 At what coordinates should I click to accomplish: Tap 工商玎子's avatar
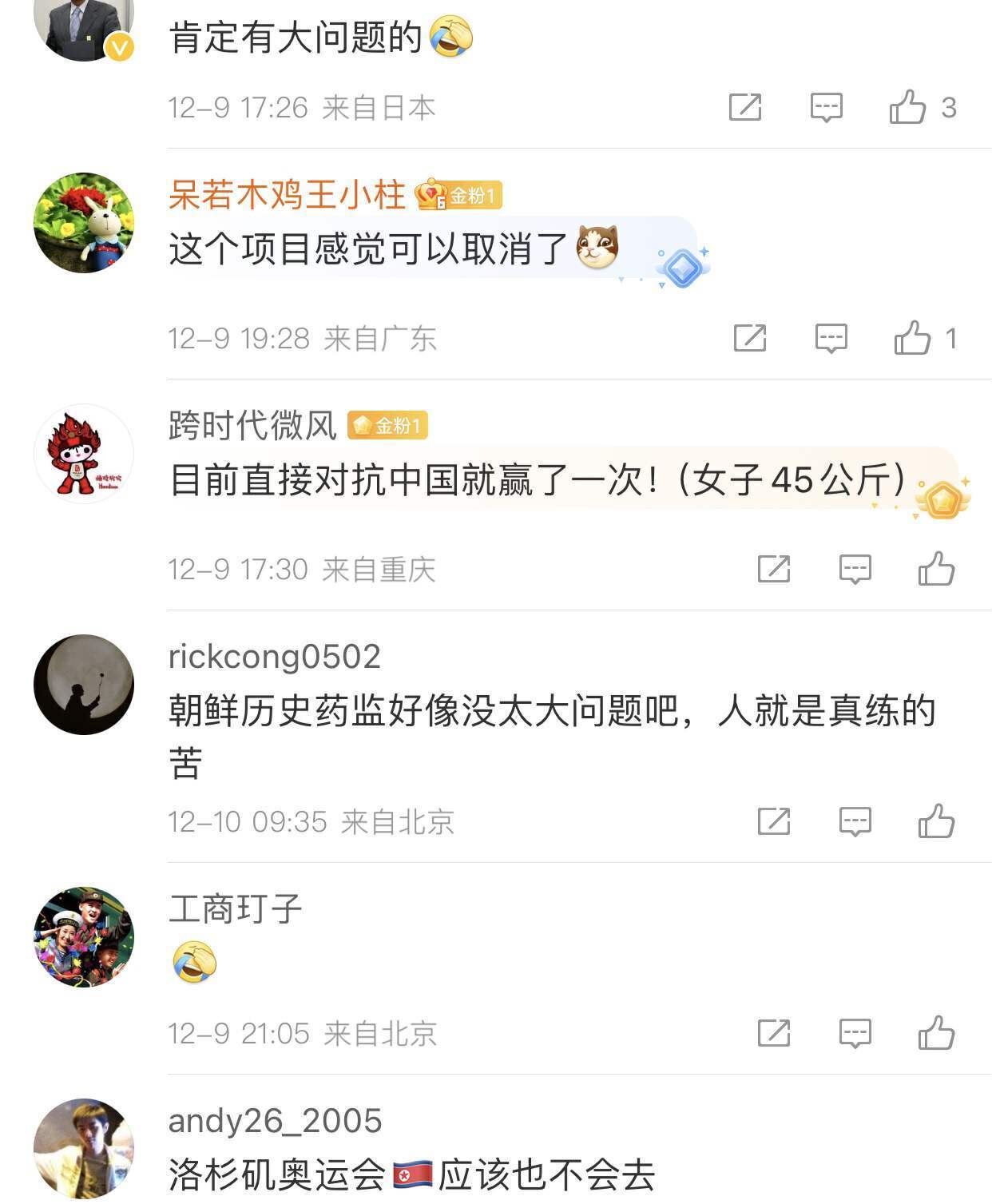[84, 936]
